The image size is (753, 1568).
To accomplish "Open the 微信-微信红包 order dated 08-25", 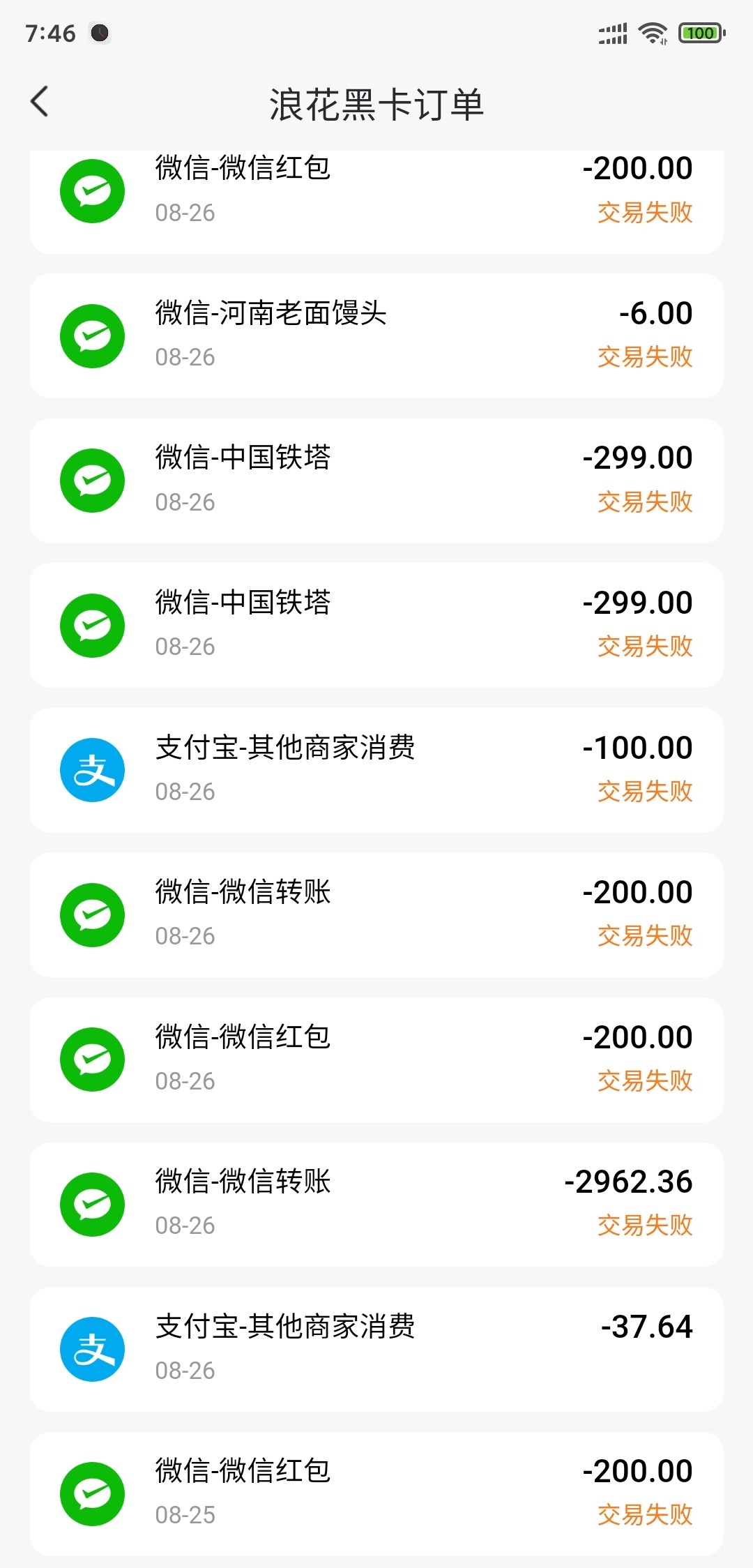I will pos(376,1493).
